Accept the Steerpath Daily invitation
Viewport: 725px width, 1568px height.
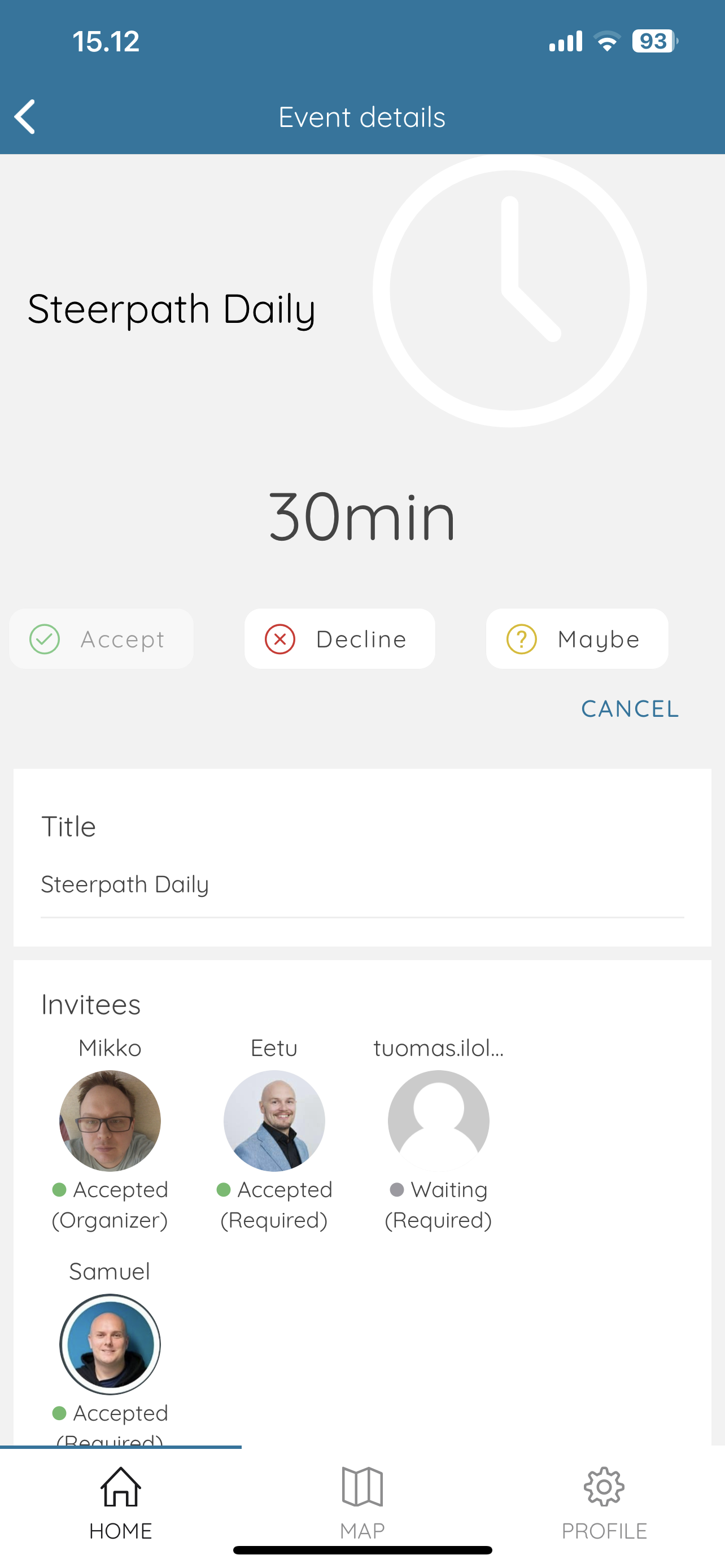coord(101,638)
